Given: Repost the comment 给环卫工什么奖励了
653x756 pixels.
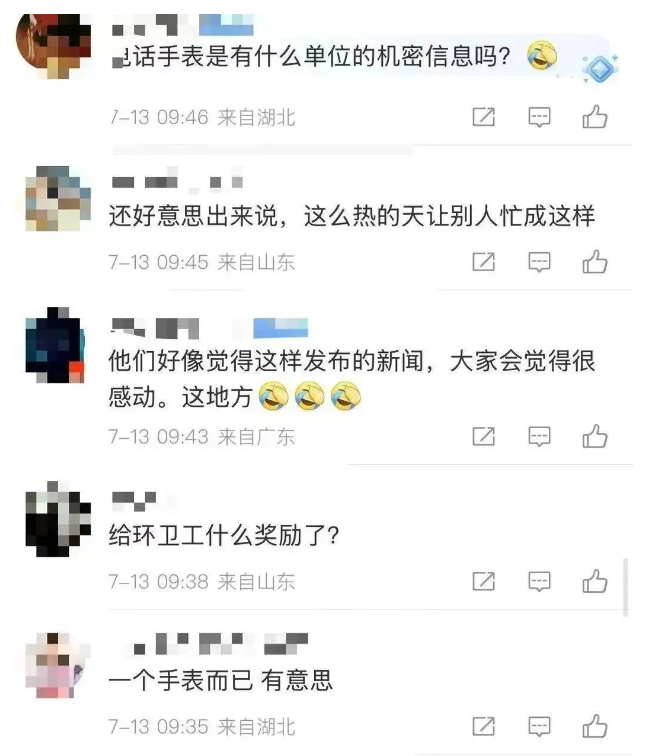Looking at the screenshot, I should pos(483,581).
